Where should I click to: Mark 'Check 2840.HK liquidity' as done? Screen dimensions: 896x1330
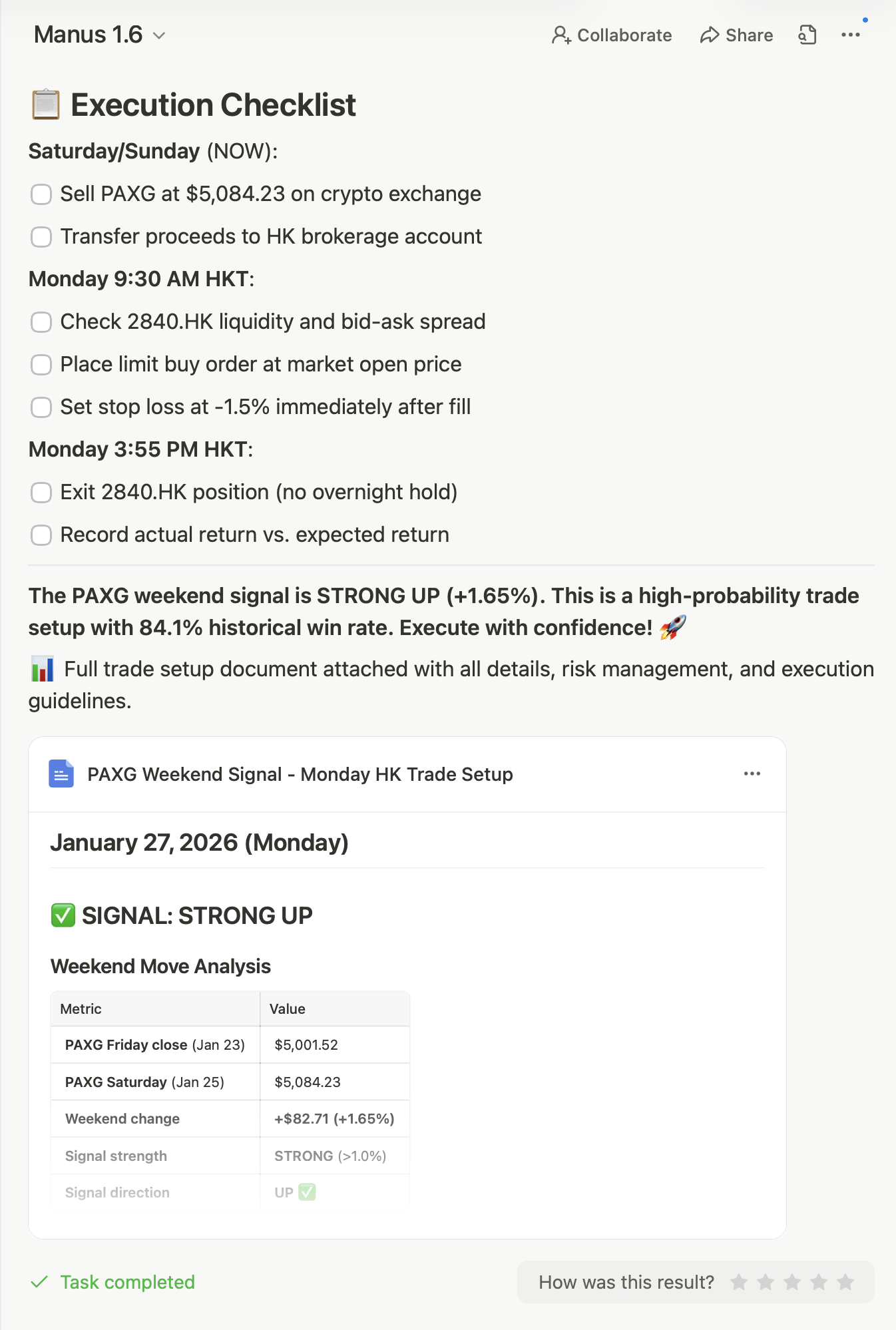(x=41, y=322)
